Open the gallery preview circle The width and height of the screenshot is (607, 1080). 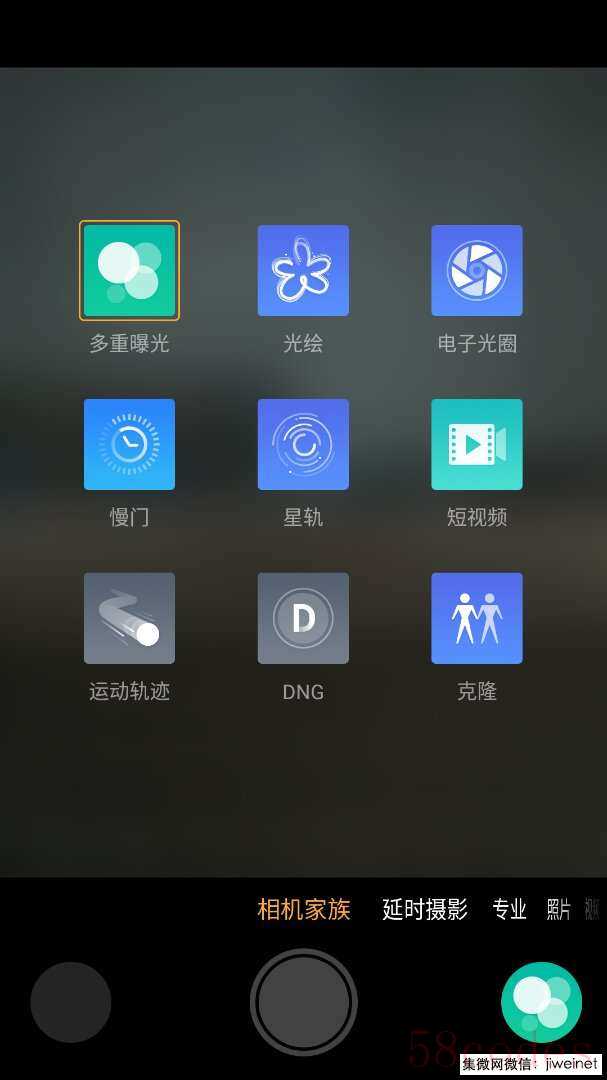71,1002
